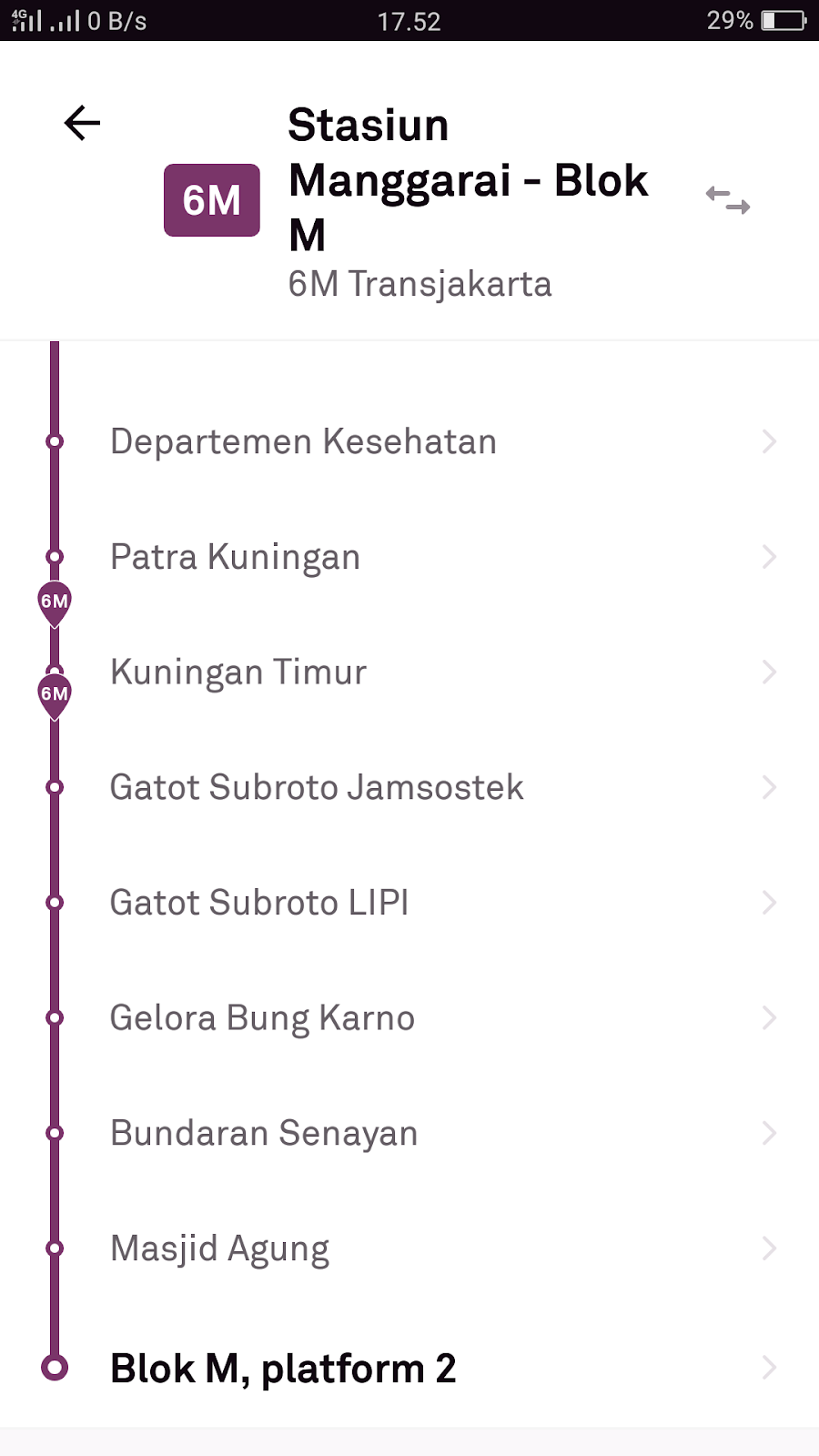The image size is (819, 1456).
Task: Reverse the route direction with swap arrows
Action: (x=728, y=199)
